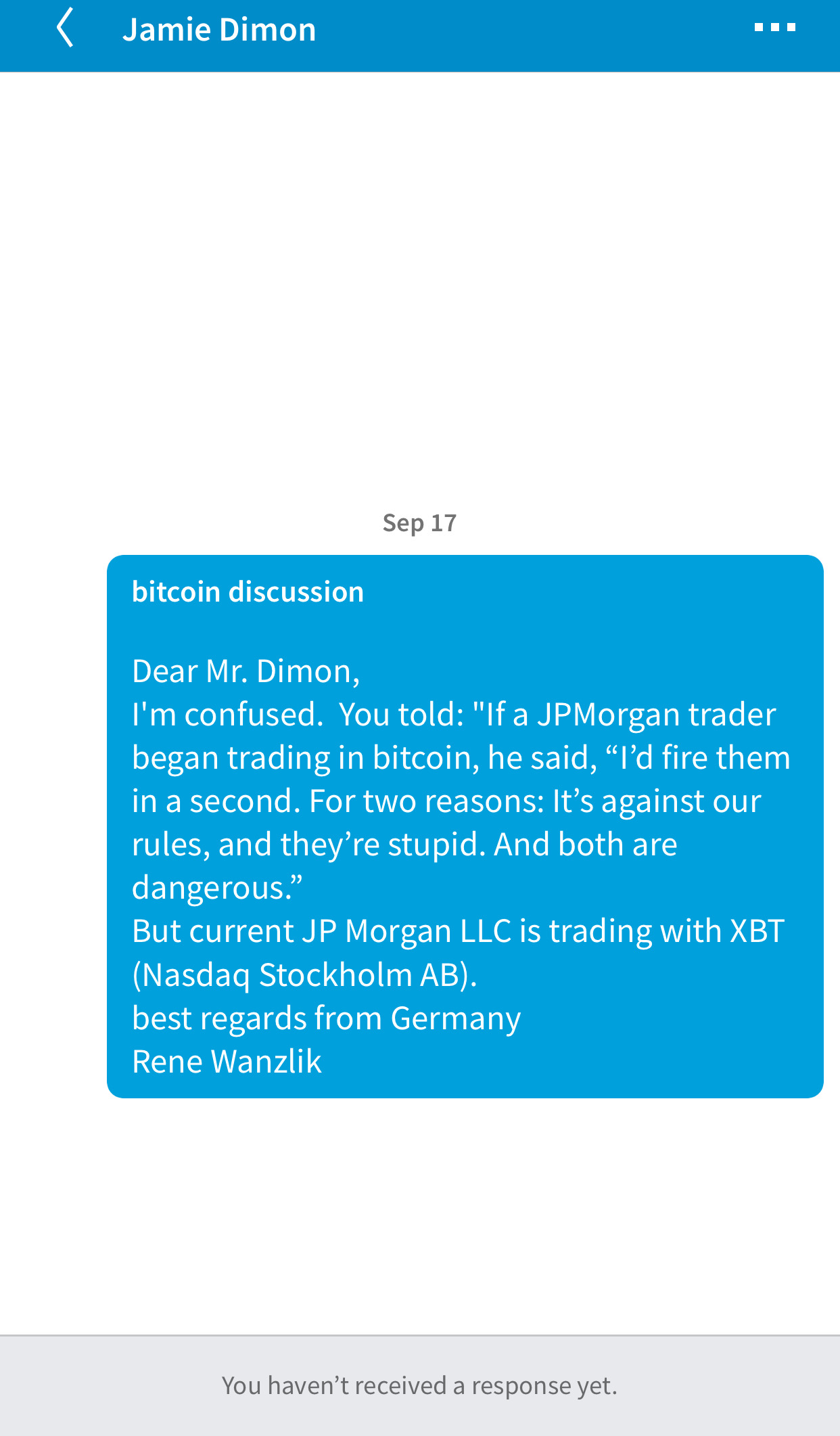Go back from Jamie Dimon conversation
Screen dimensions: 840x1436
click(65, 28)
